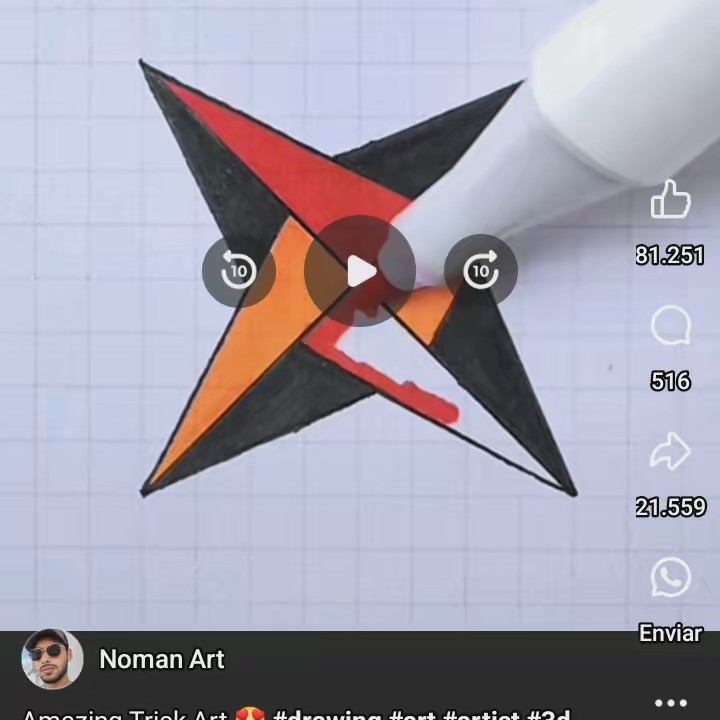Viewport: 720px width, 720px height.
Task: Share this video
Action: pos(670,452)
